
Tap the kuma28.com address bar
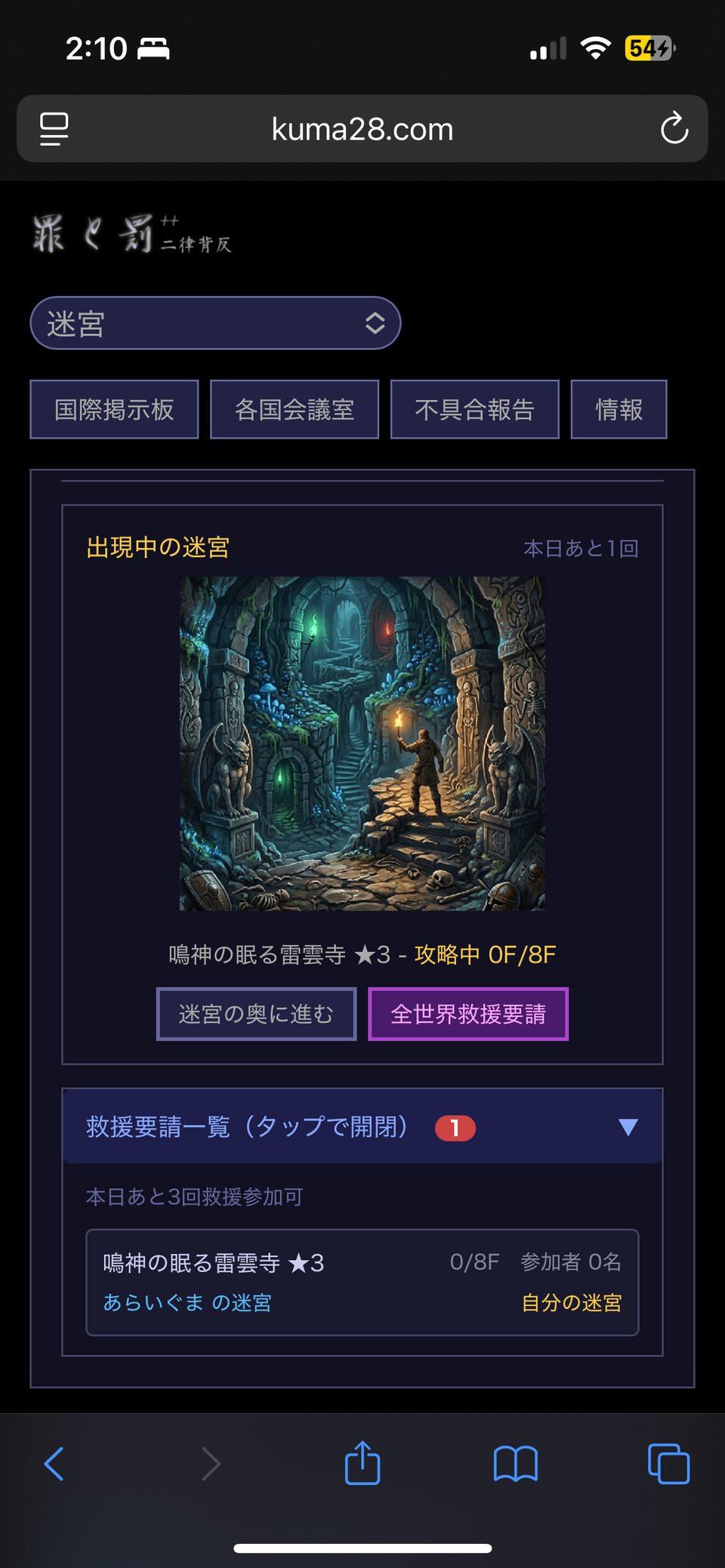coord(362,128)
